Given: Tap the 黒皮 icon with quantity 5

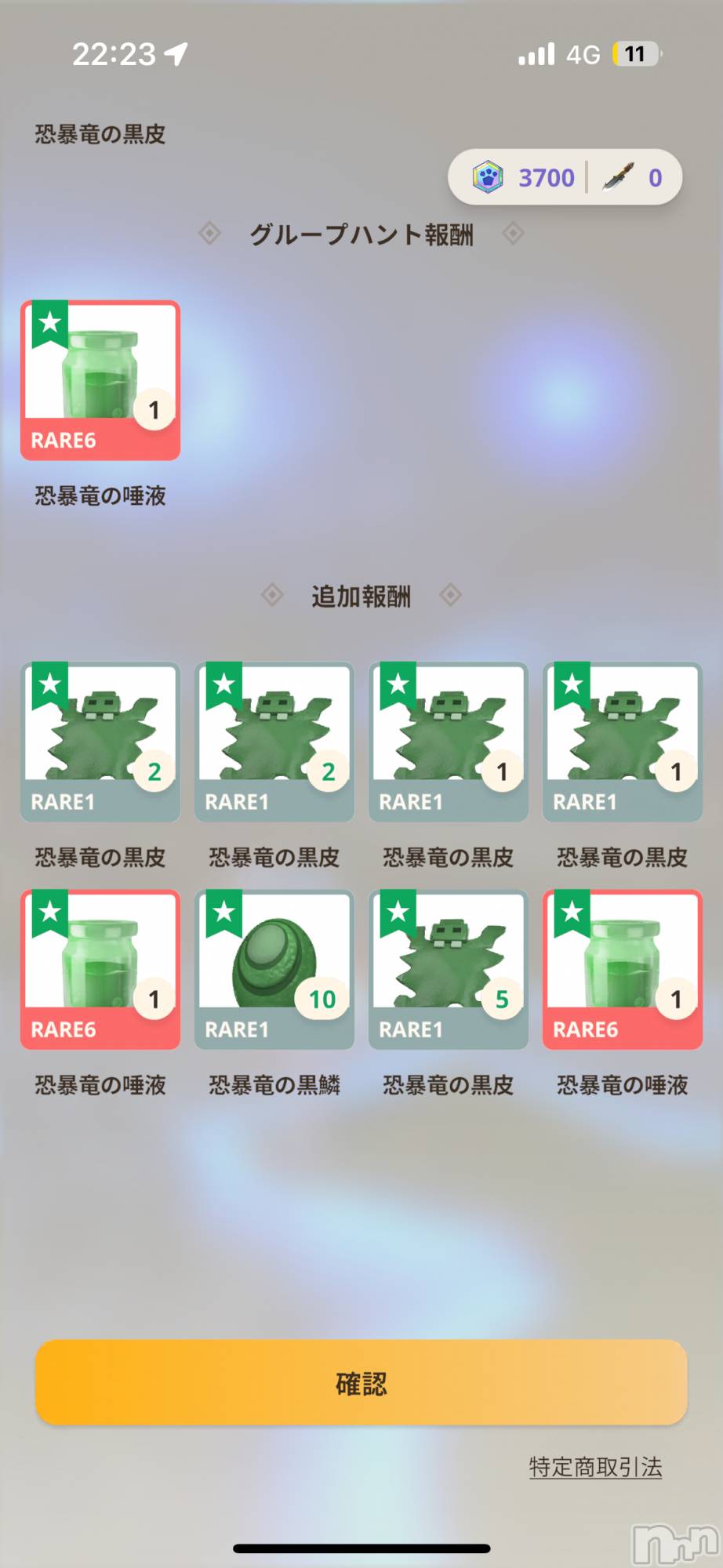Looking at the screenshot, I should coord(448,970).
